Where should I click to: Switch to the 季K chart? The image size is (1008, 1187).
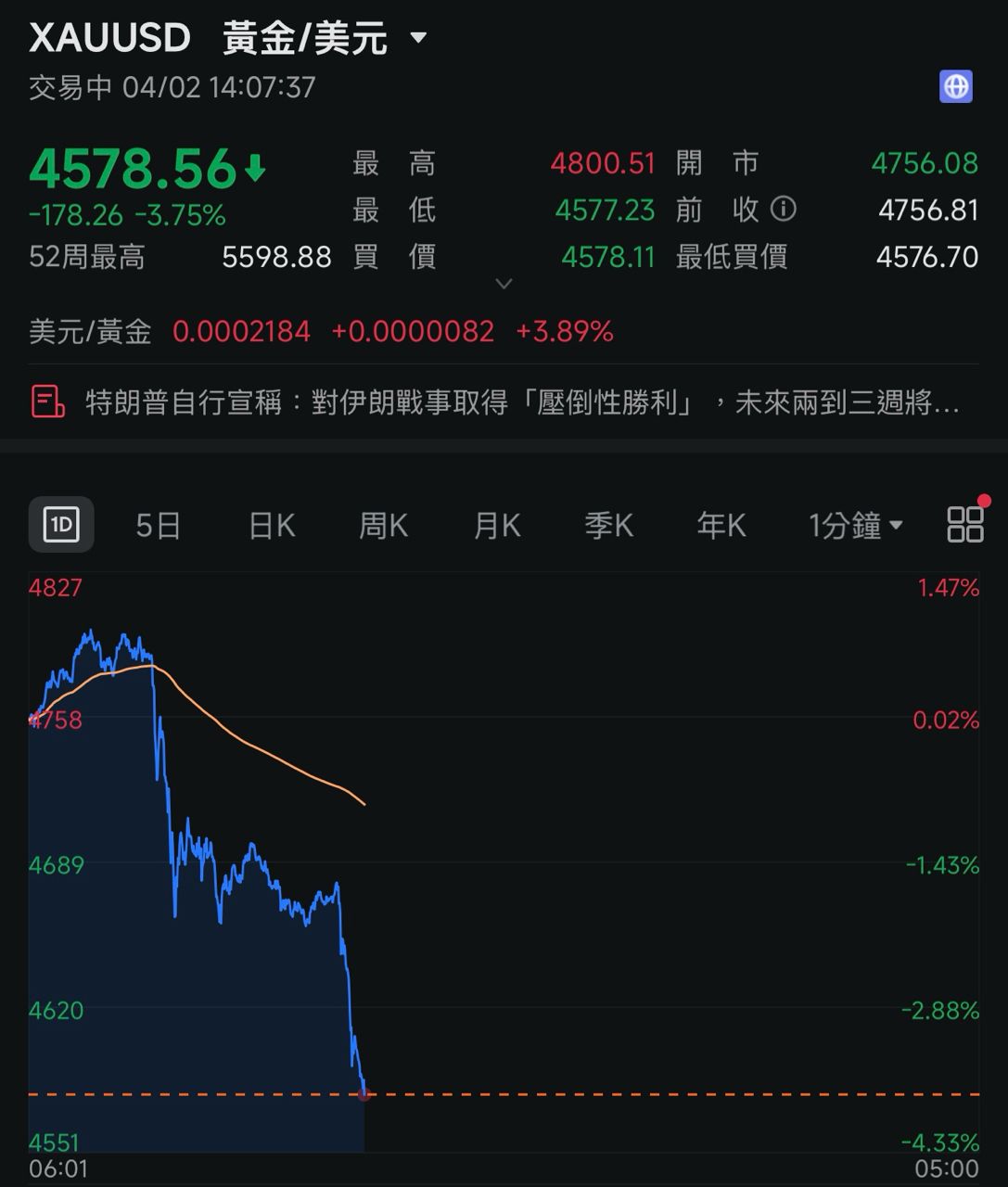pos(608,526)
